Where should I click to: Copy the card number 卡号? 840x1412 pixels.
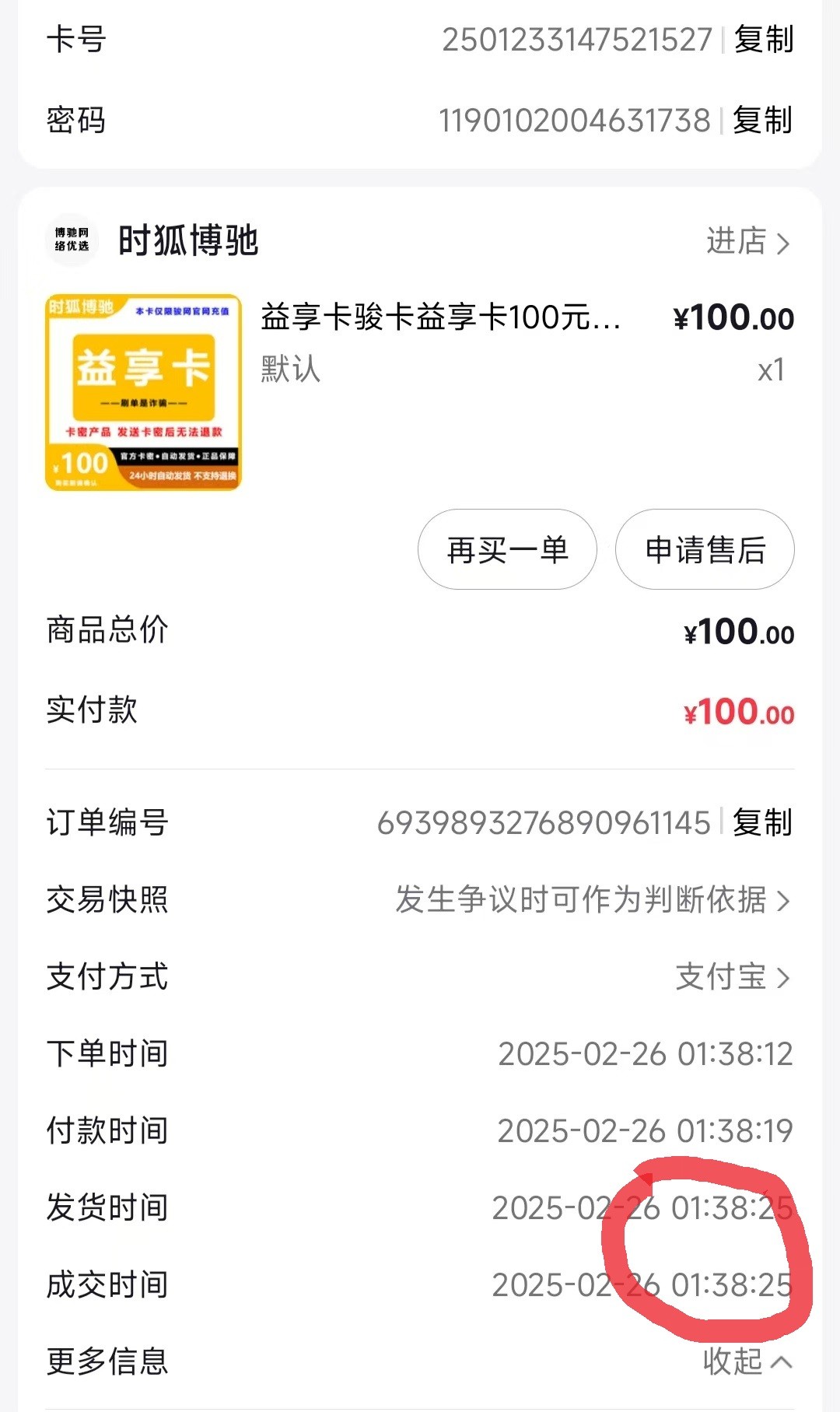tap(763, 40)
